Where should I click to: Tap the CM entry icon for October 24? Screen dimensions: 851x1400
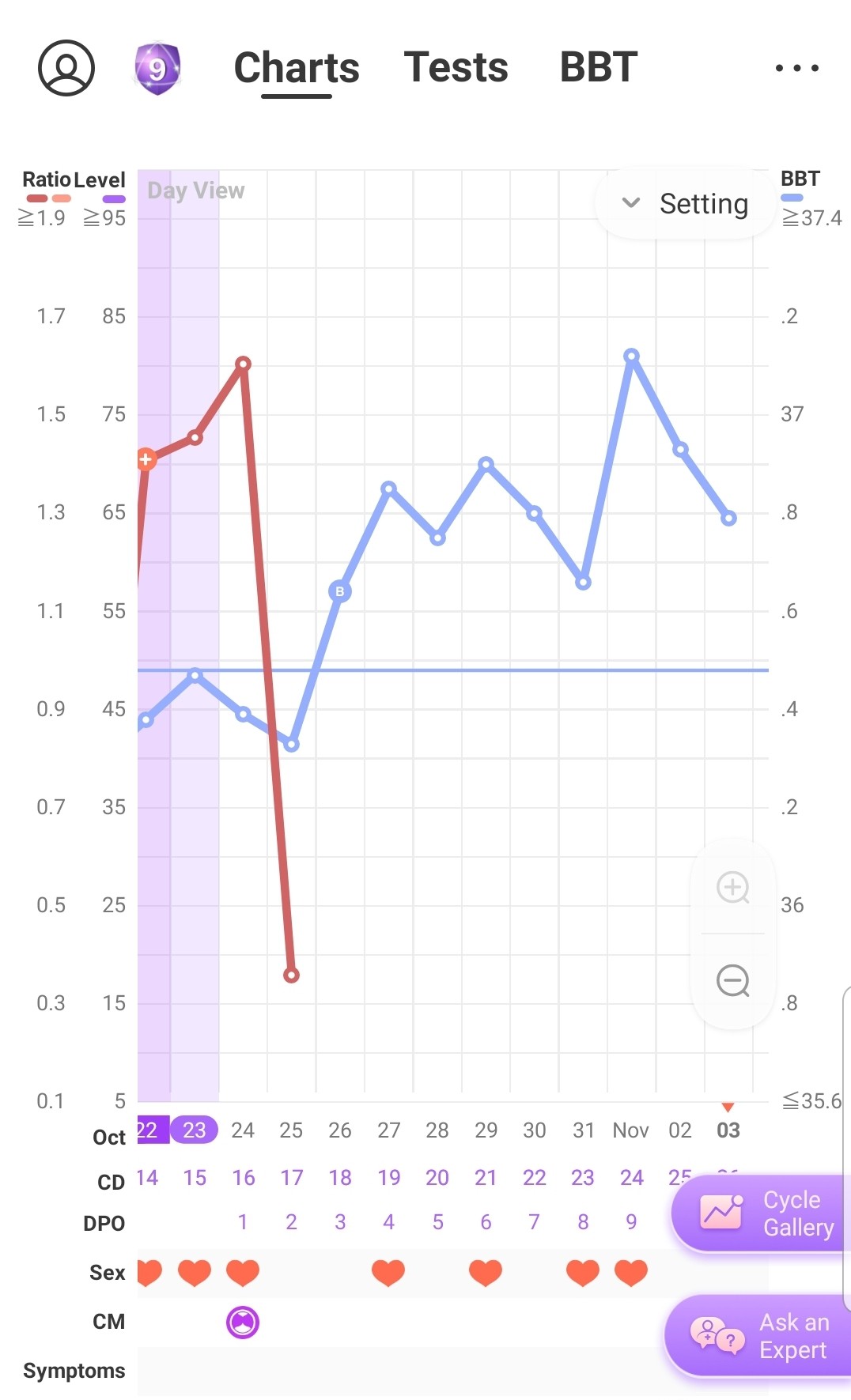coord(243,1322)
